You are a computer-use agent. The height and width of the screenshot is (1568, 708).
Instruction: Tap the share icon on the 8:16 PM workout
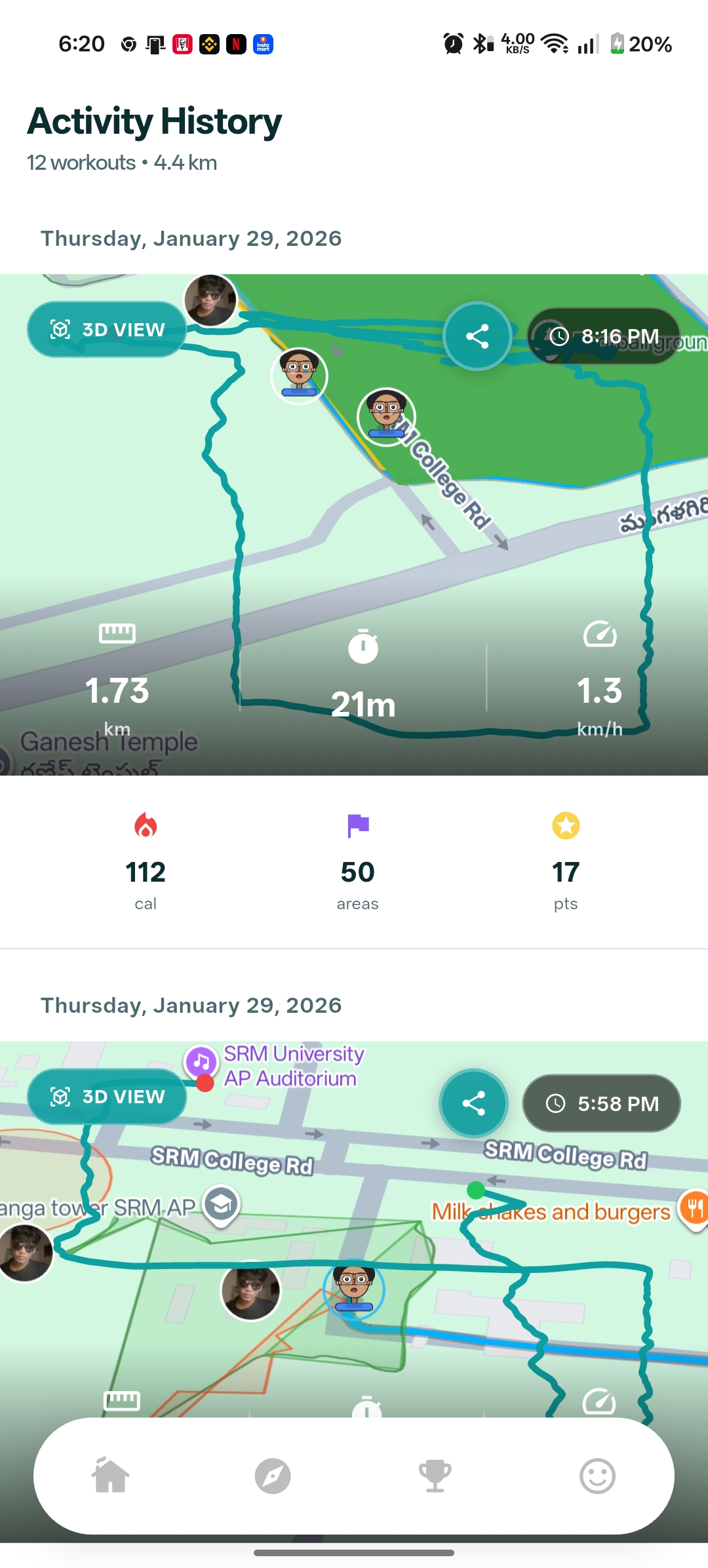[x=477, y=336]
